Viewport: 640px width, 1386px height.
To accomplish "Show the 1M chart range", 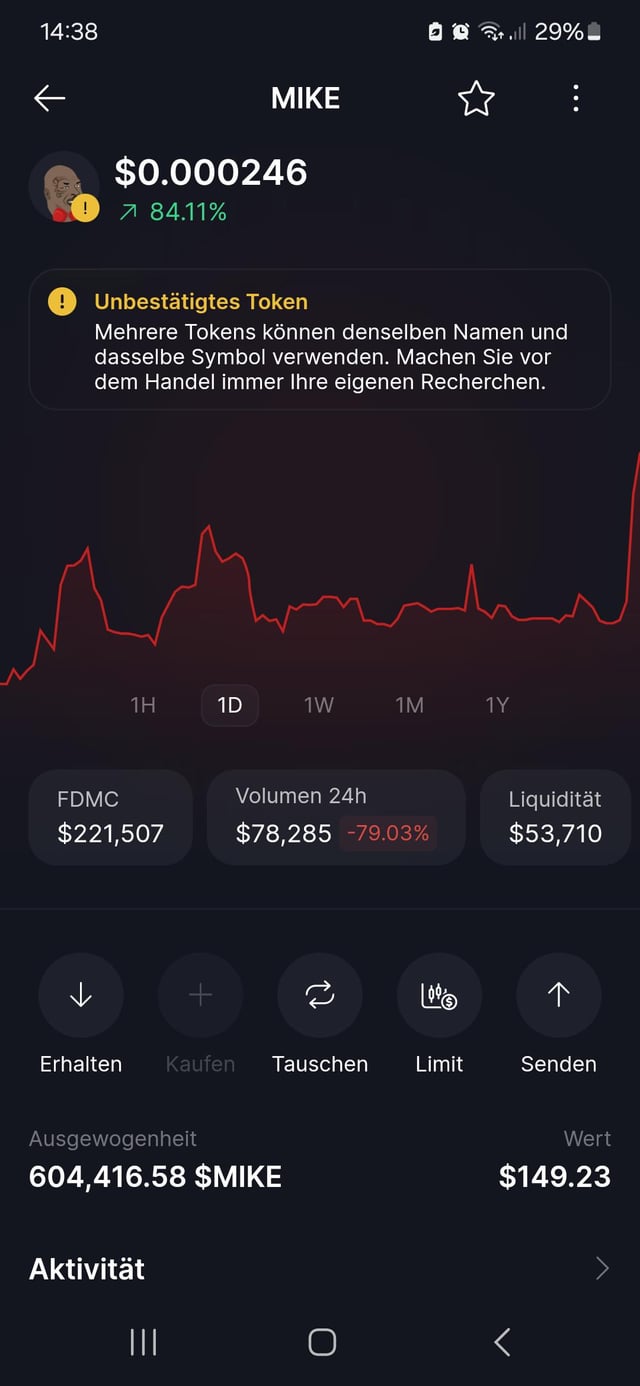I will (409, 705).
